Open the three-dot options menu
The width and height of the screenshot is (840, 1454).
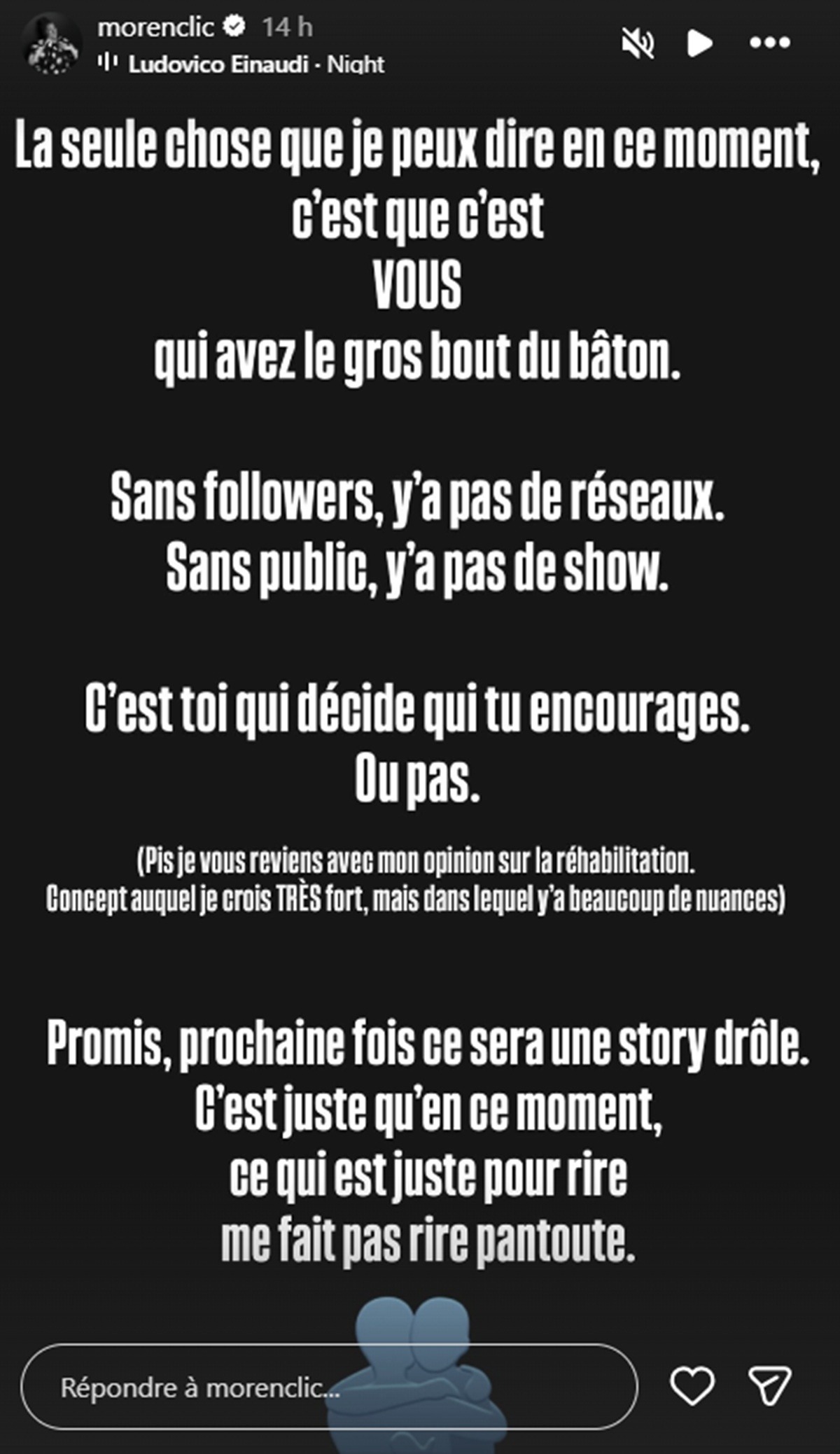769,43
